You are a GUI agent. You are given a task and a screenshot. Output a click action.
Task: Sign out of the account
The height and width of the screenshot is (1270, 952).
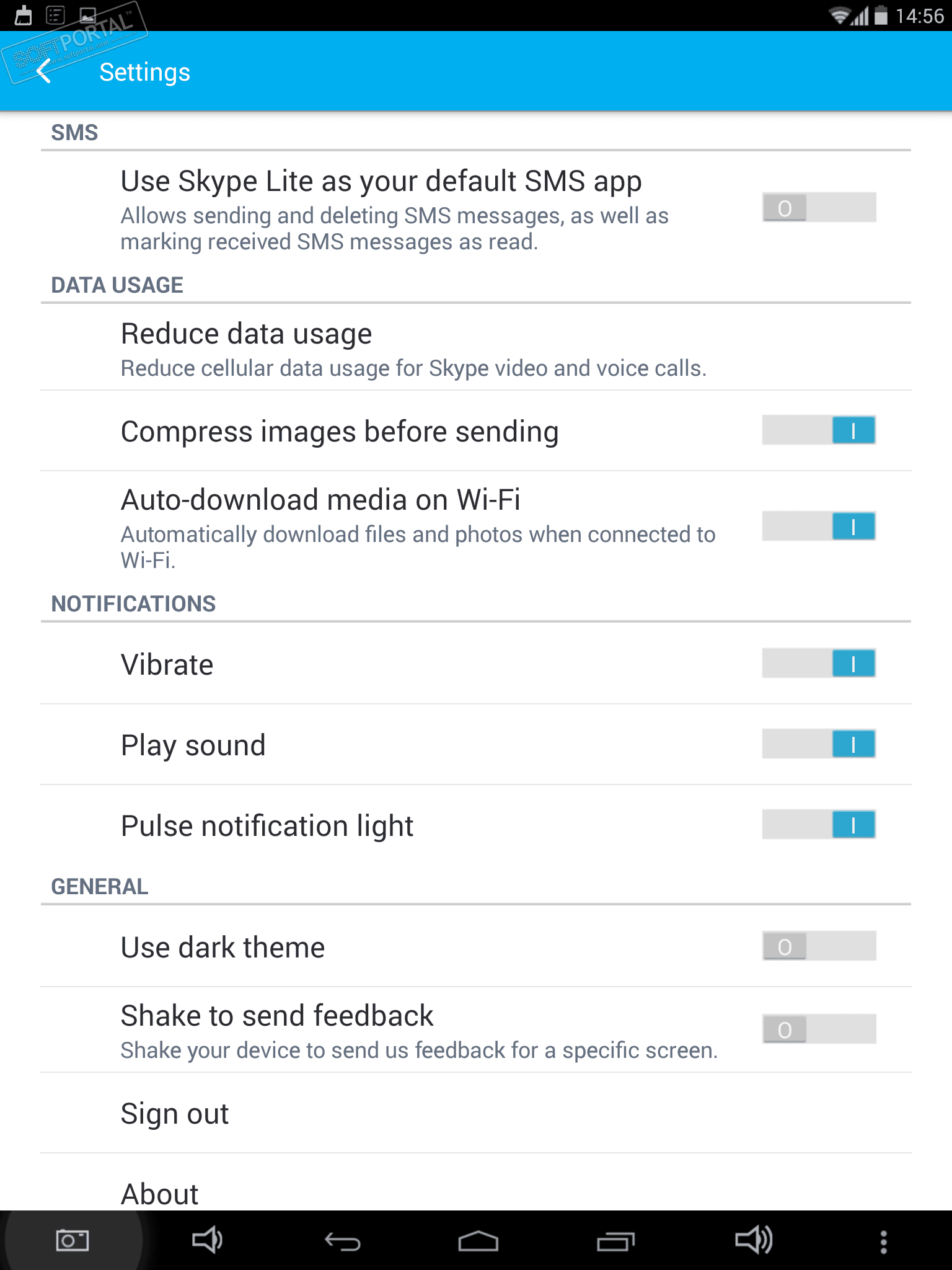[175, 1114]
